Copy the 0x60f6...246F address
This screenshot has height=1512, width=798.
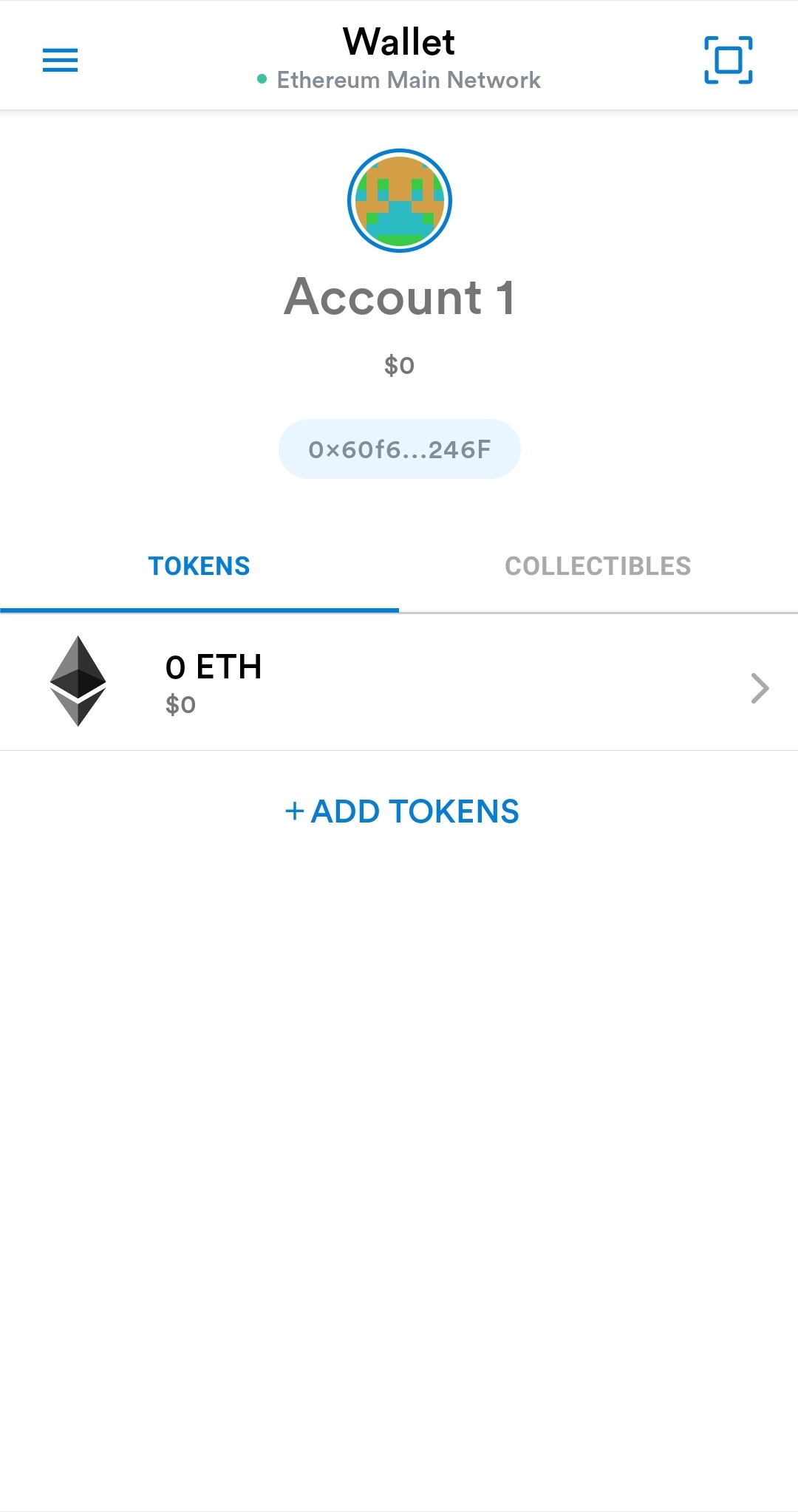tap(400, 449)
